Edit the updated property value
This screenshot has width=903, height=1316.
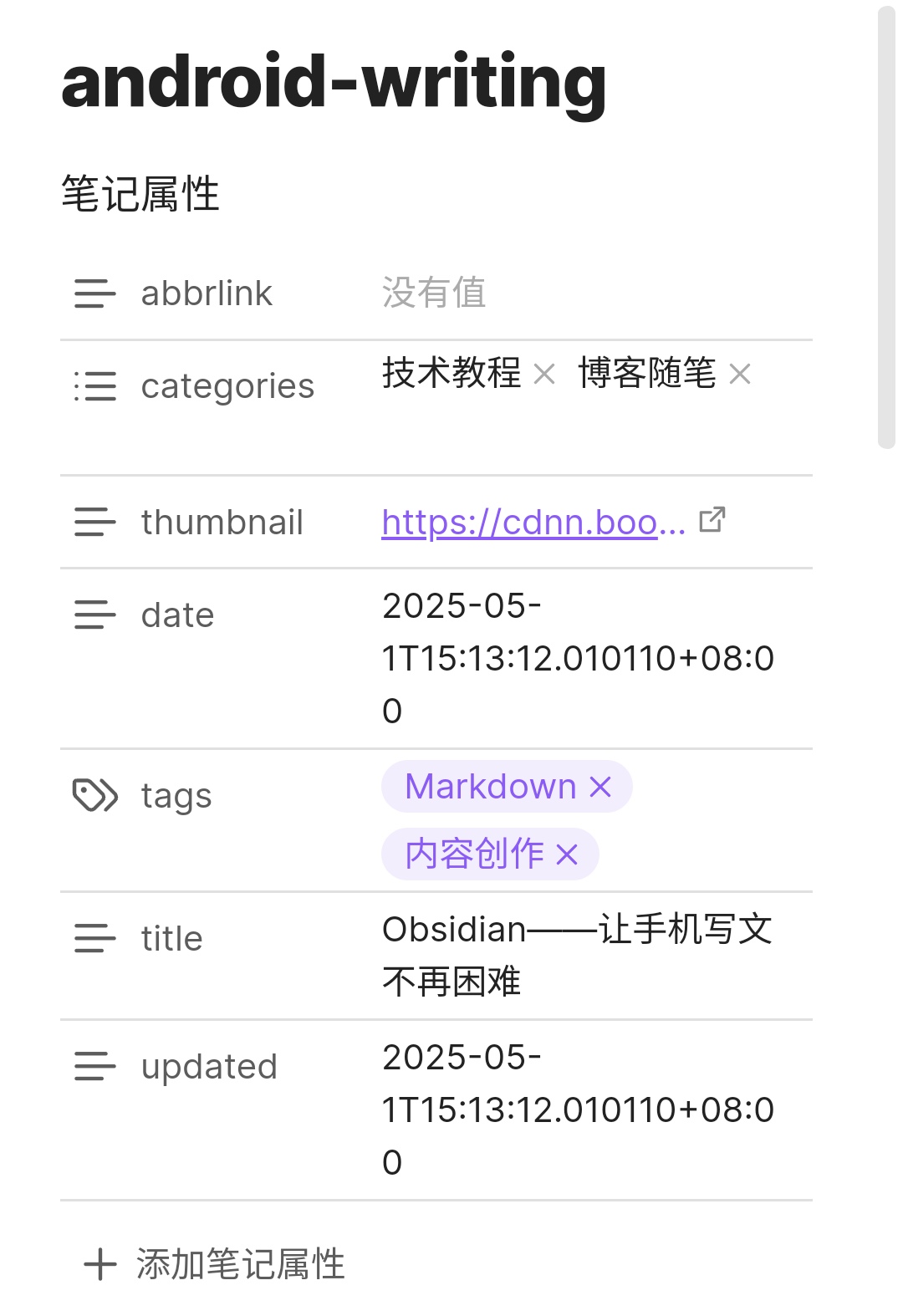tap(577, 1109)
